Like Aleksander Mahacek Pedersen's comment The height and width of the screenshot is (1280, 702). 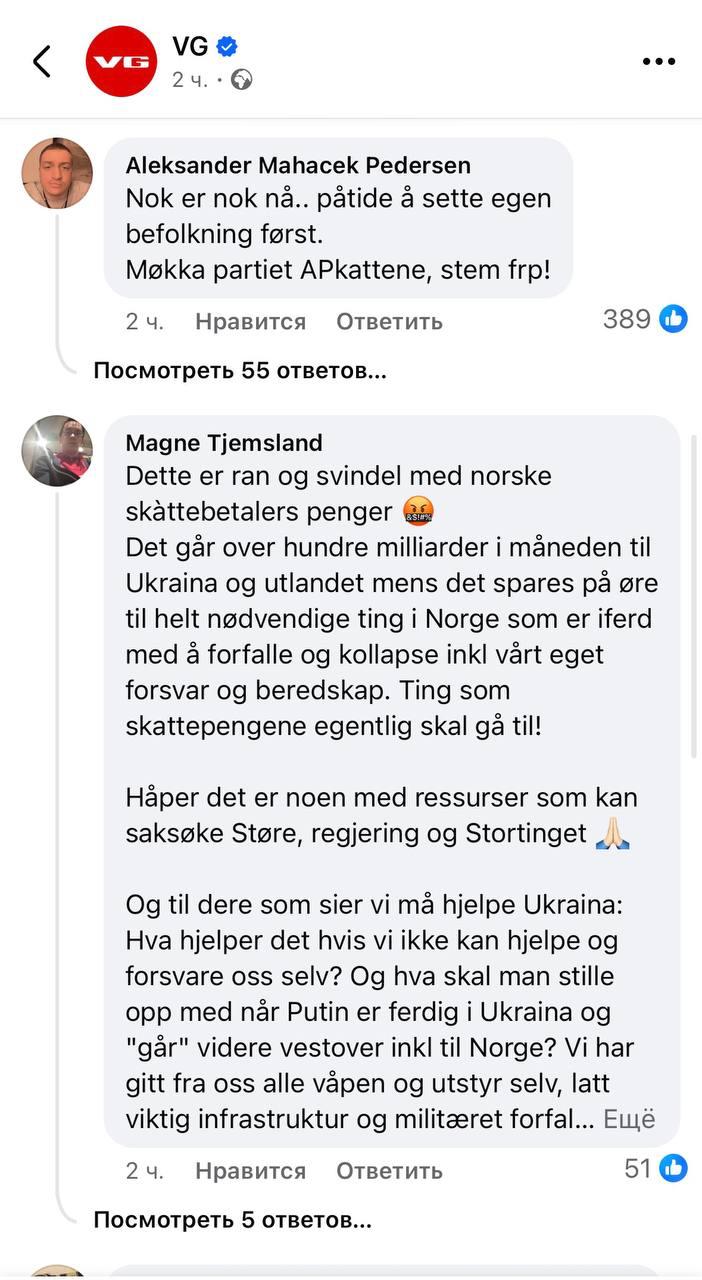(250, 321)
